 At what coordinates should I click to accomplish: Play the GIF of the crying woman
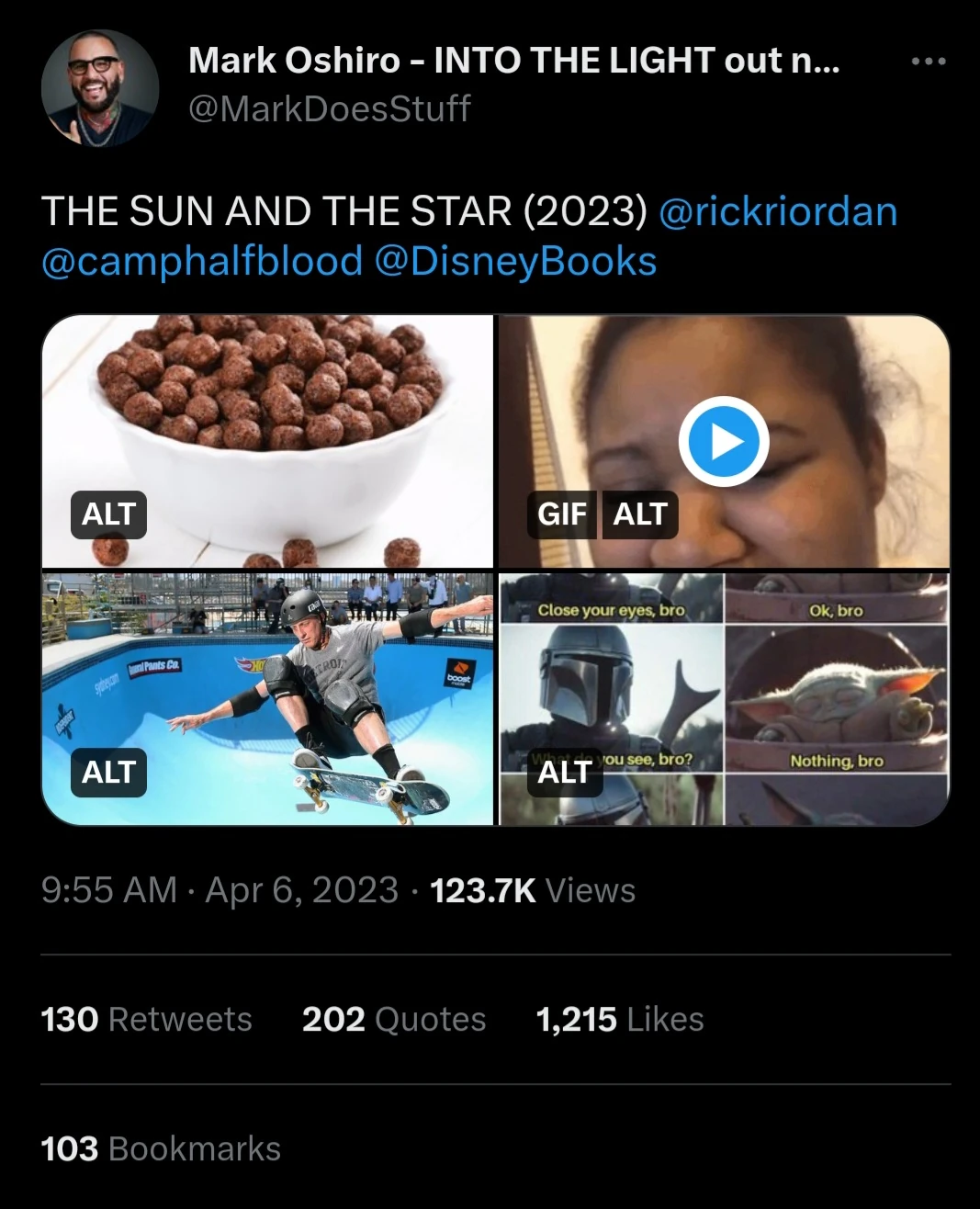click(x=724, y=441)
